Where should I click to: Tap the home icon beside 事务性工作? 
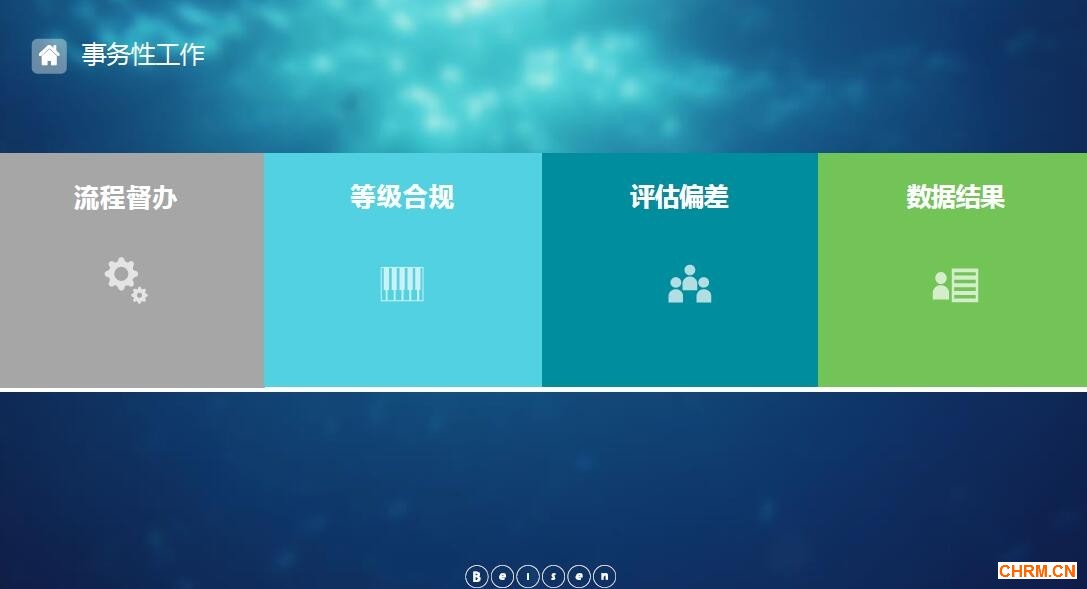click(49, 56)
